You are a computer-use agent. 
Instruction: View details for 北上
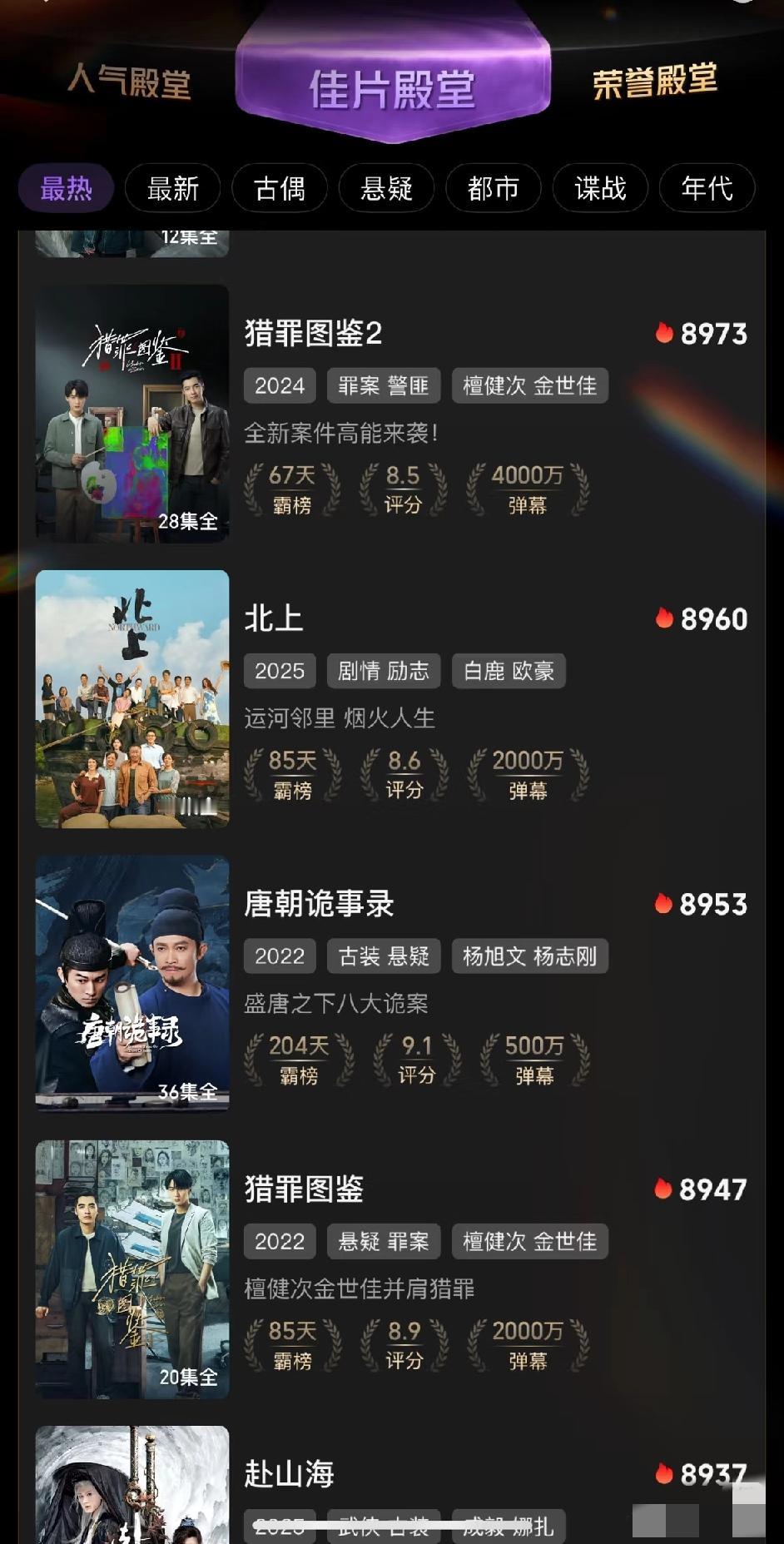point(274,619)
